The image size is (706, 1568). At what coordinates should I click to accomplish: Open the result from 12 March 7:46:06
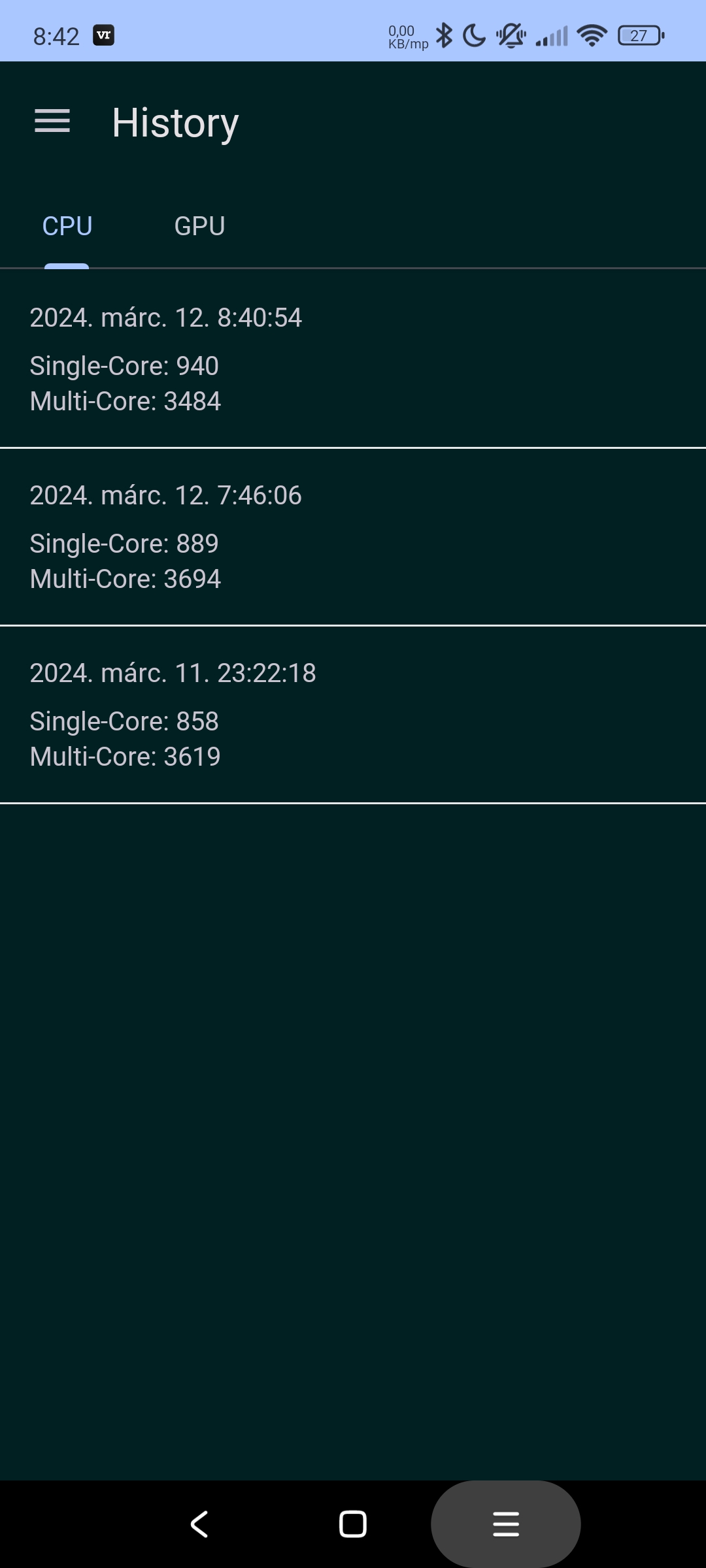(353, 536)
